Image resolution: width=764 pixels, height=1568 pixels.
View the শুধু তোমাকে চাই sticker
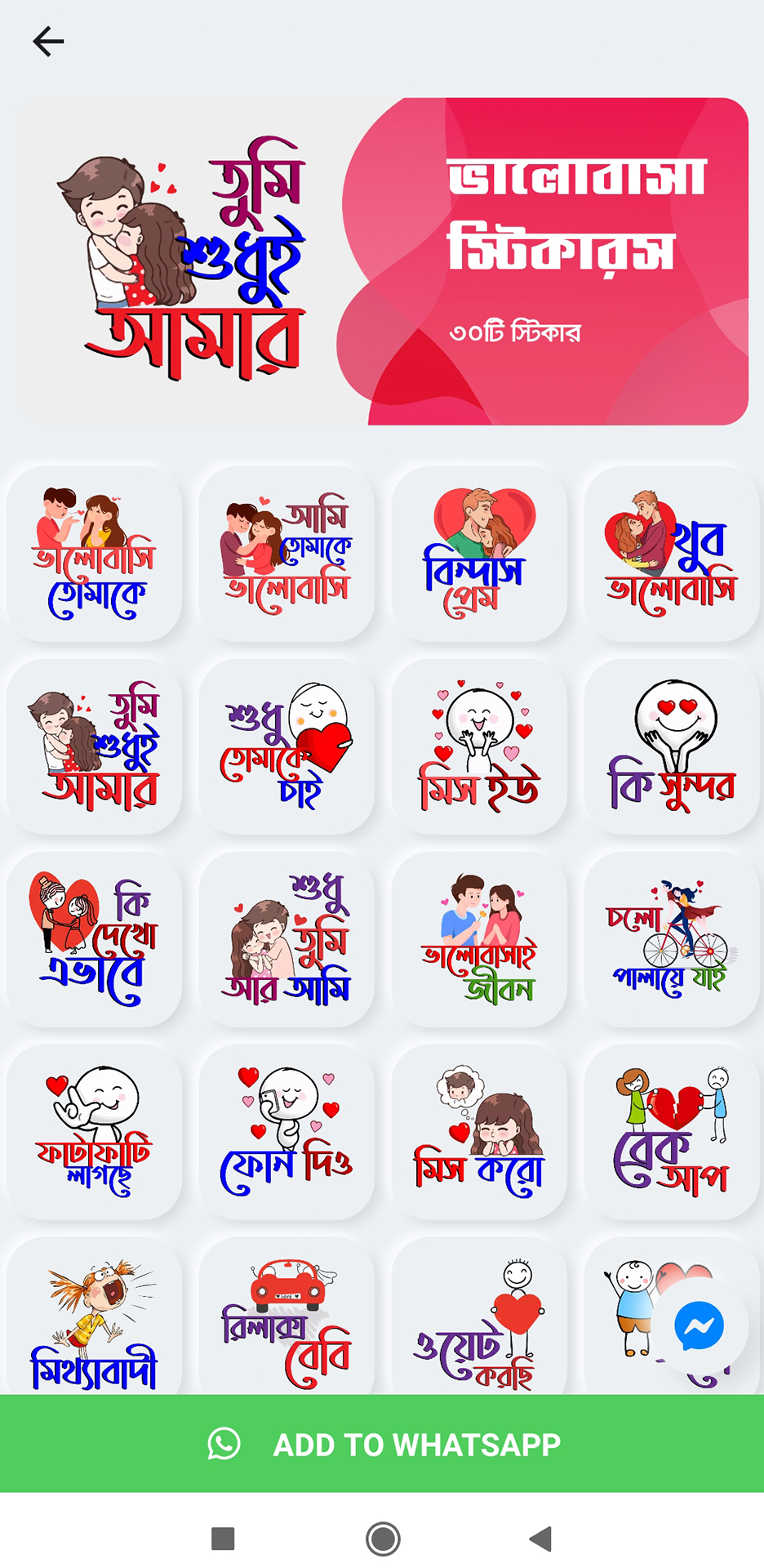(286, 746)
